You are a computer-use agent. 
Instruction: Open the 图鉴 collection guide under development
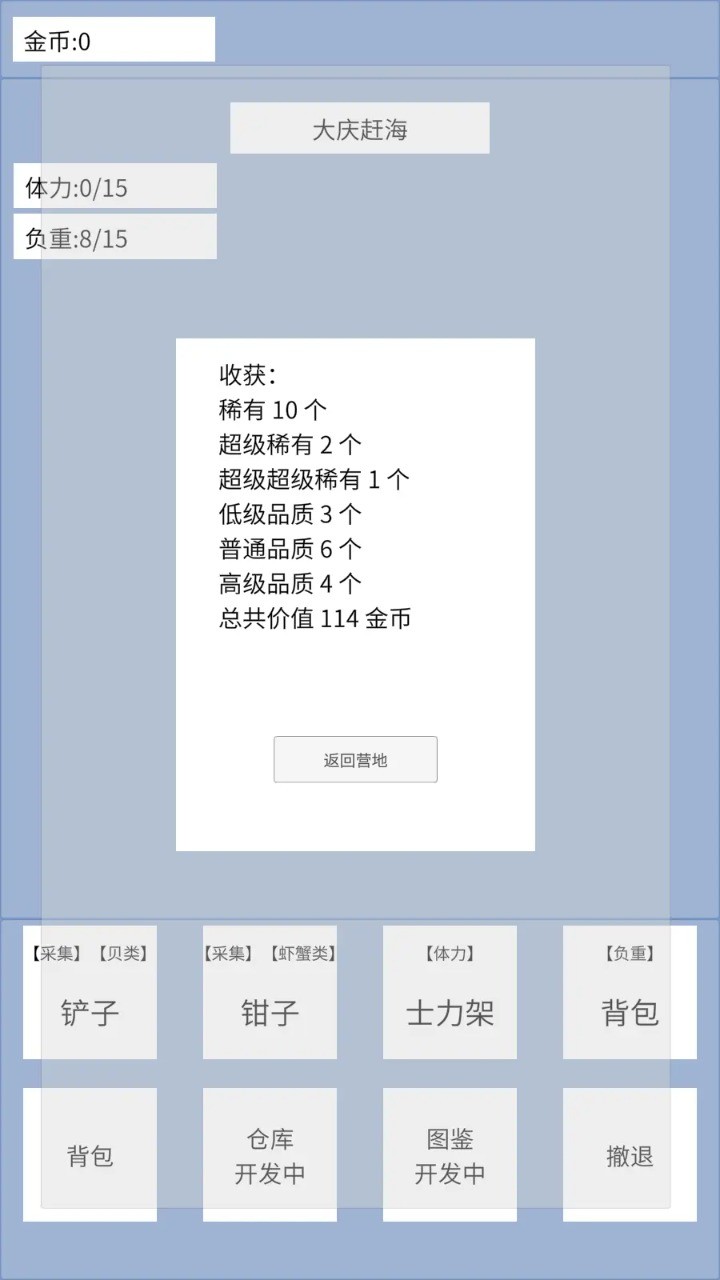click(450, 1155)
